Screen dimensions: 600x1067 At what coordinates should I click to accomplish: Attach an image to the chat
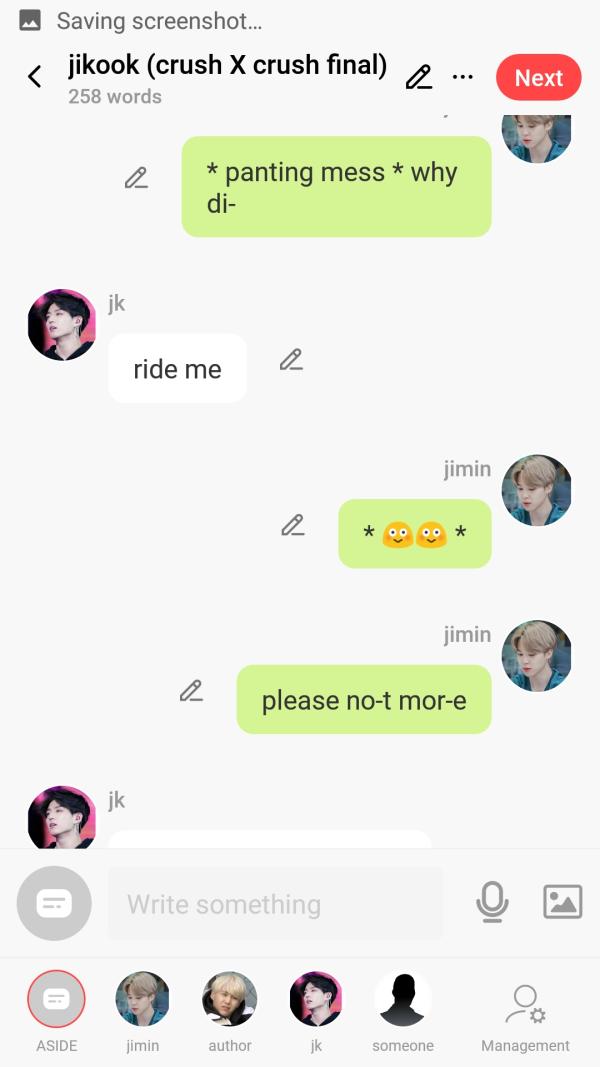click(x=562, y=902)
